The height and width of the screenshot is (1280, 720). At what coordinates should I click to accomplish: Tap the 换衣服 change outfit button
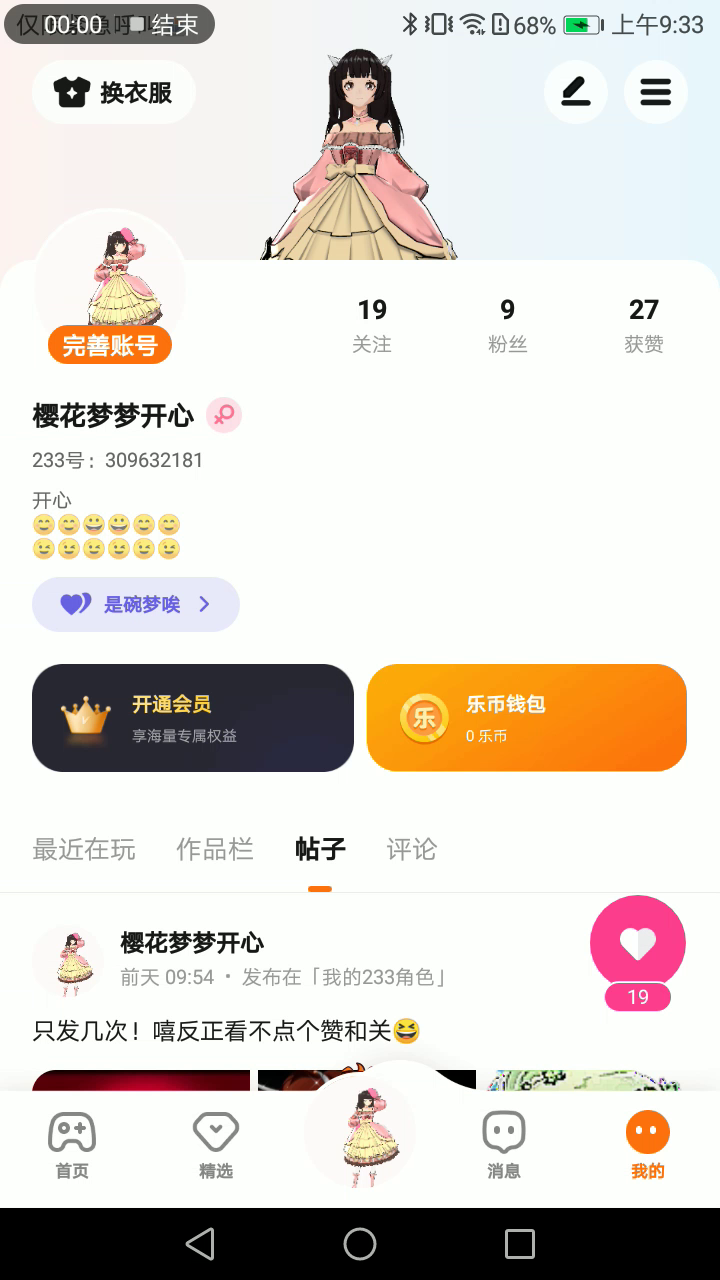point(113,93)
